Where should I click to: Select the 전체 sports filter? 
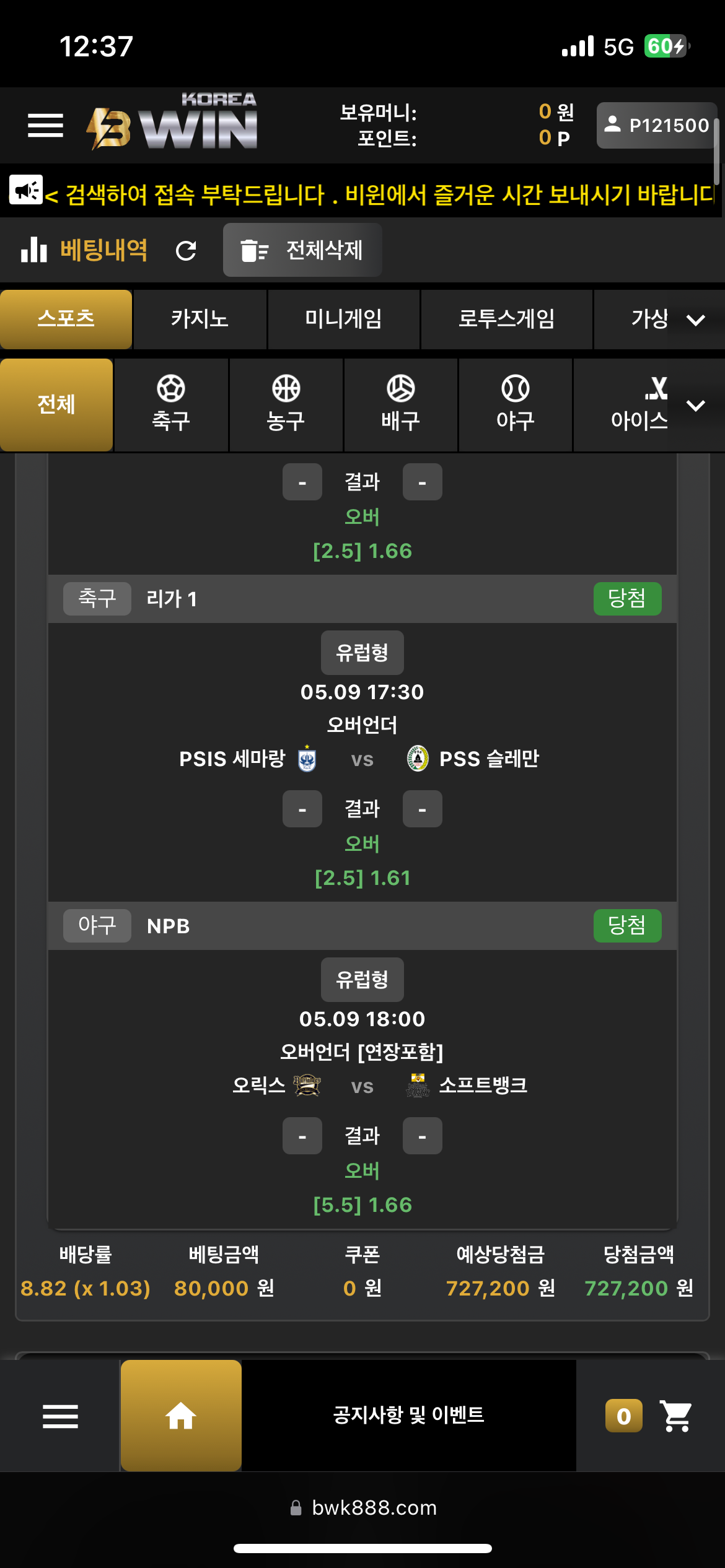click(56, 405)
